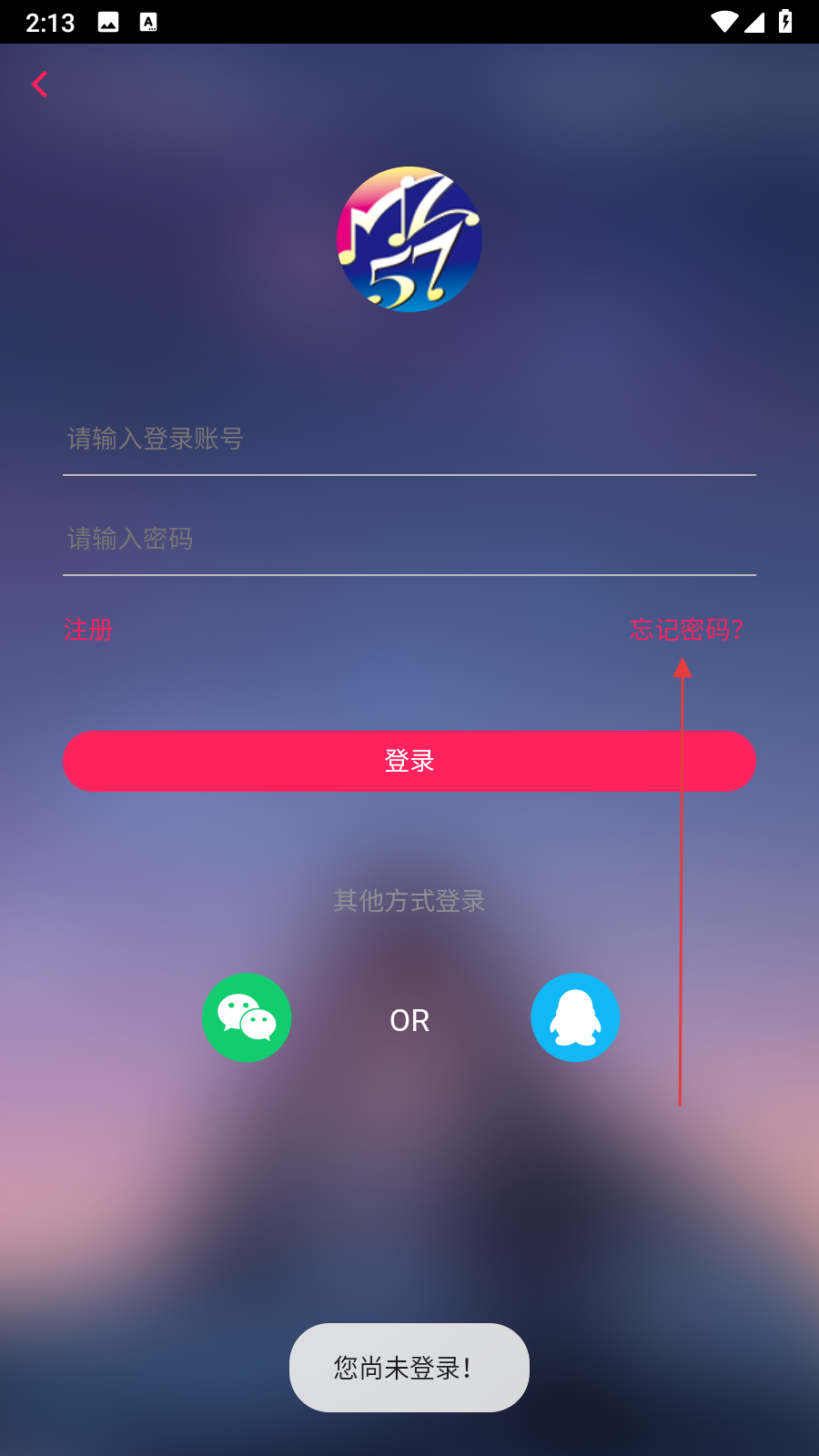The width and height of the screenshot is (819, 1456).
Task: Open the 注册 registration link
Action: pos(88,630)
